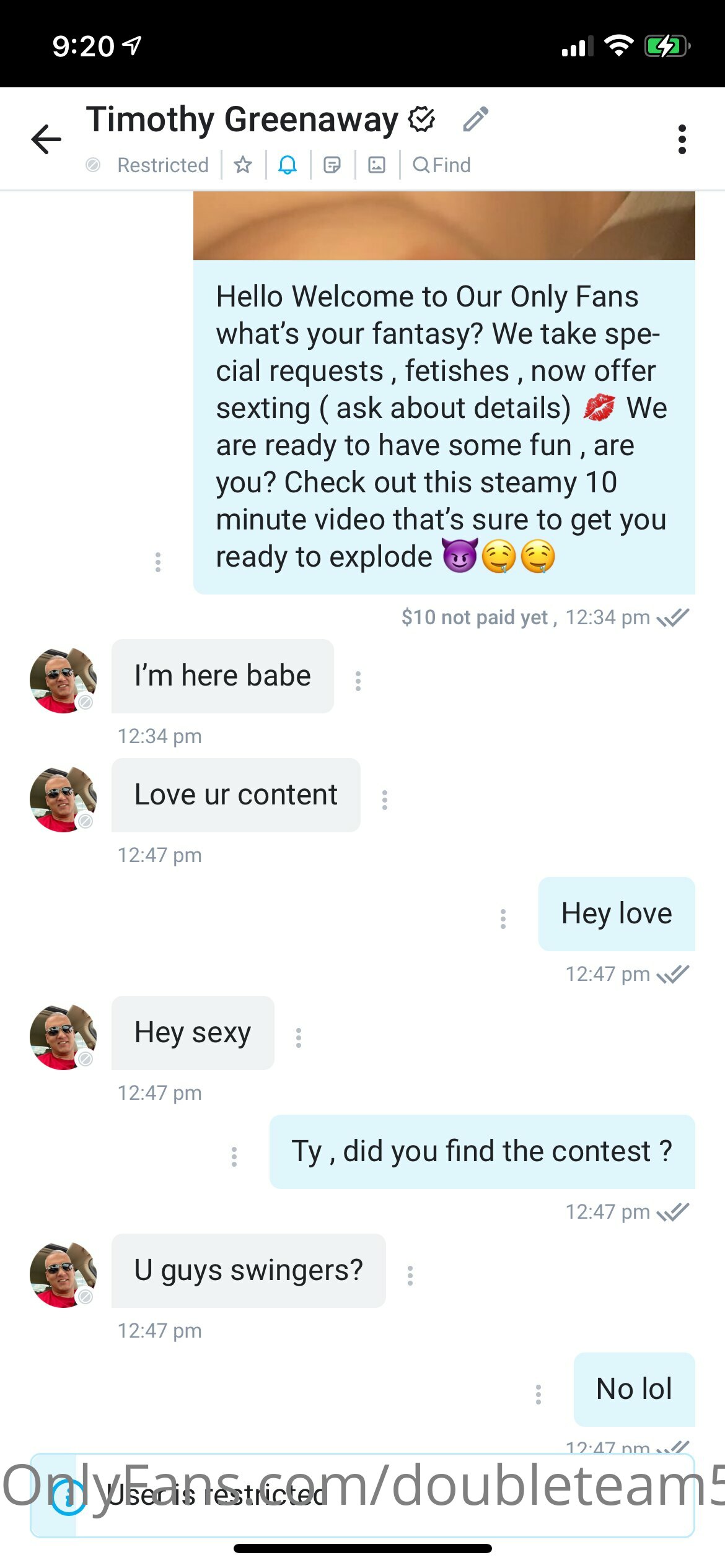Image resolution: width=725 pixels, height=1568 pixels.
Task: Open options for "I'm here babe"
Action: [x=358, y=681]
